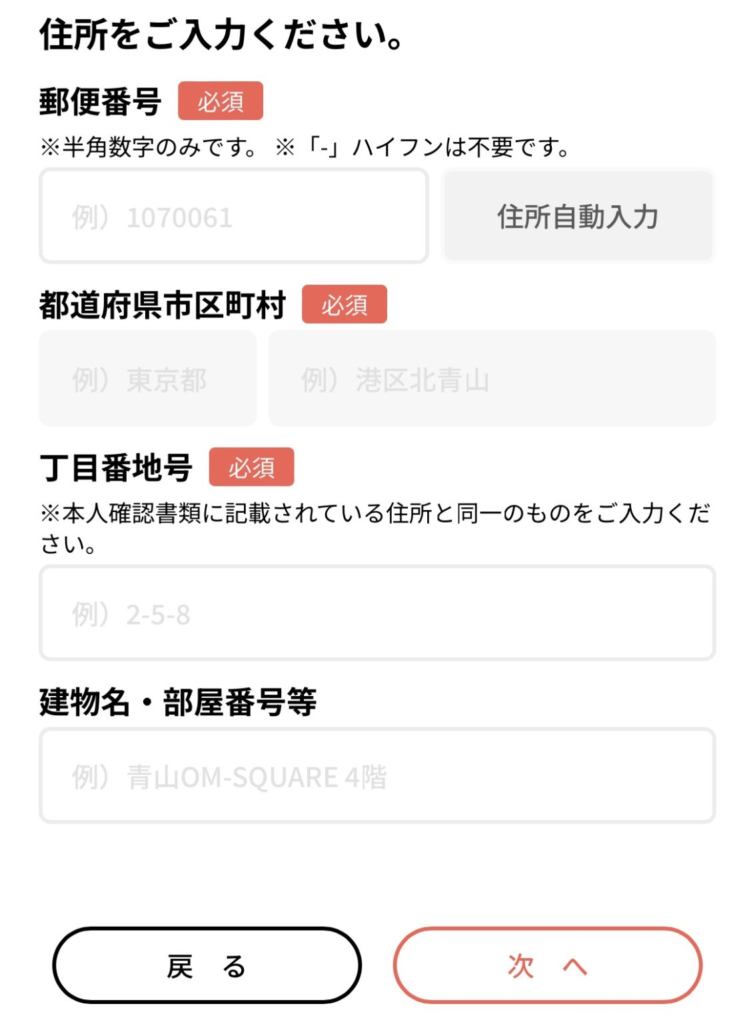755x1024 pixels.
Task: Tap the 住所自動入力 auto-fill address button
Action: tap(578, 216)
